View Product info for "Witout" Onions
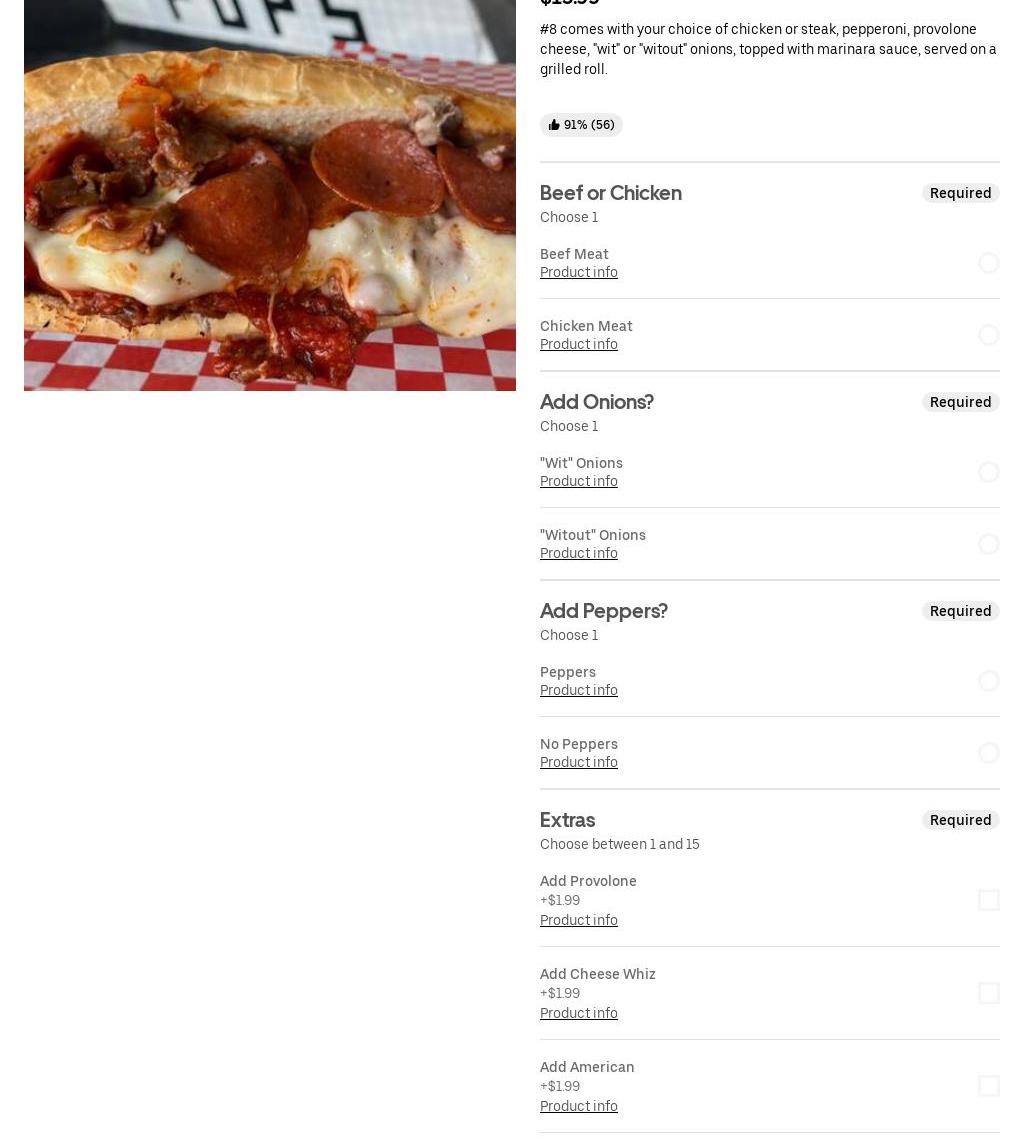Image resolution: width=1024 pixels, height=1139 pixels. [579, 554]
